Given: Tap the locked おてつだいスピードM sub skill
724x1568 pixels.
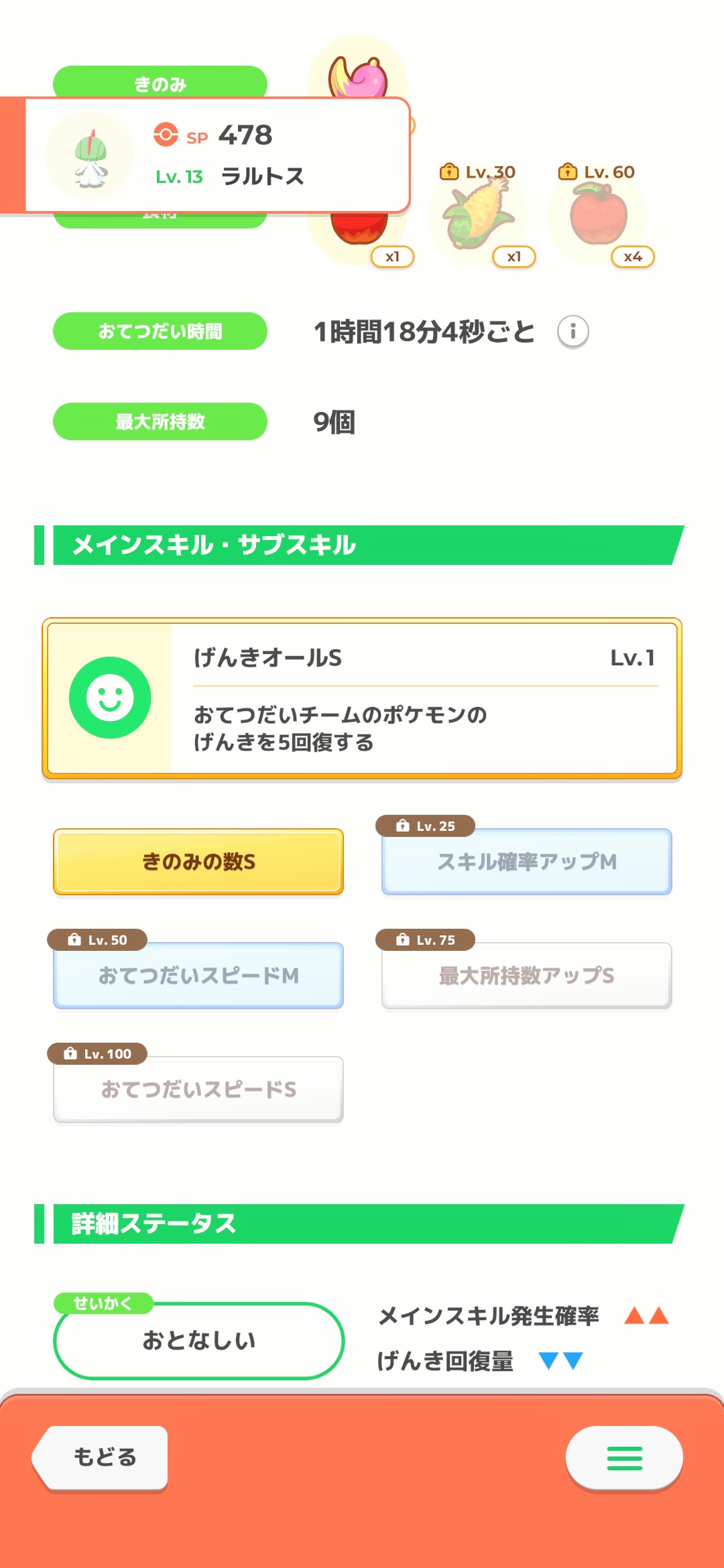Looking at the screenshot, I should [198, 976].
